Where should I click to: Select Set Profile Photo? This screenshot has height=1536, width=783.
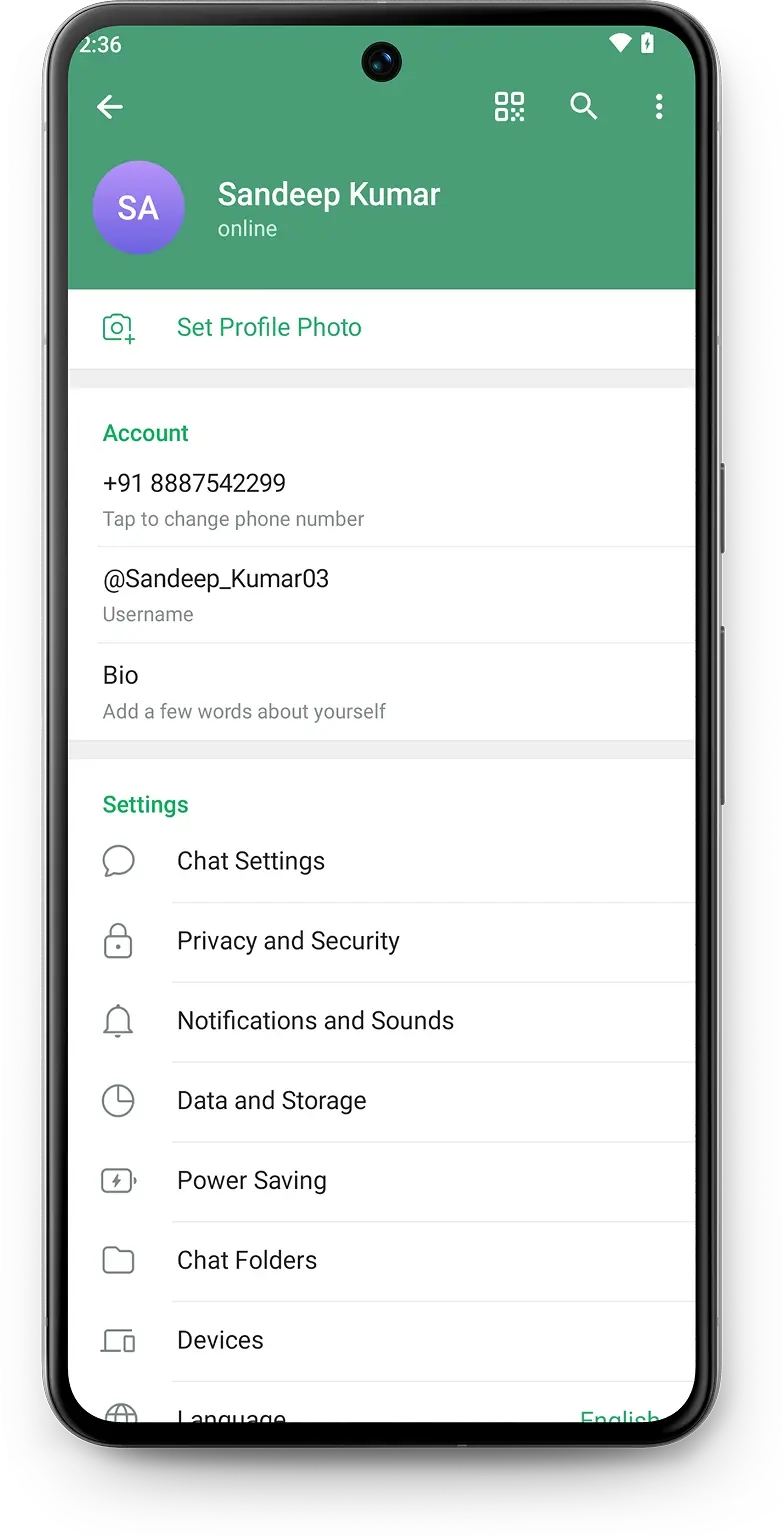pyautogui.click(x=269, y=328)
